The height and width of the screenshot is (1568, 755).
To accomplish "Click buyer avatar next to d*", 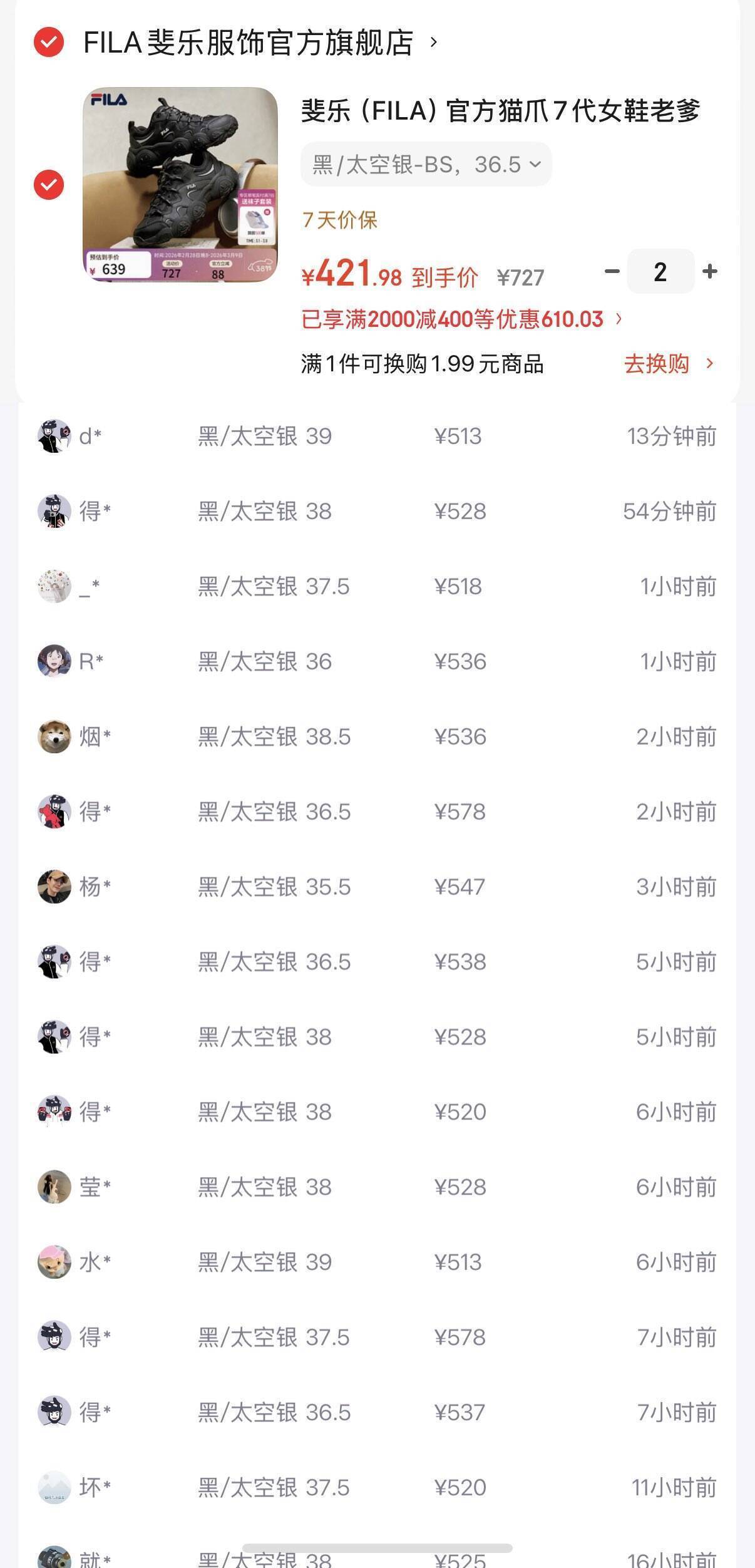I will pos(54,437).
